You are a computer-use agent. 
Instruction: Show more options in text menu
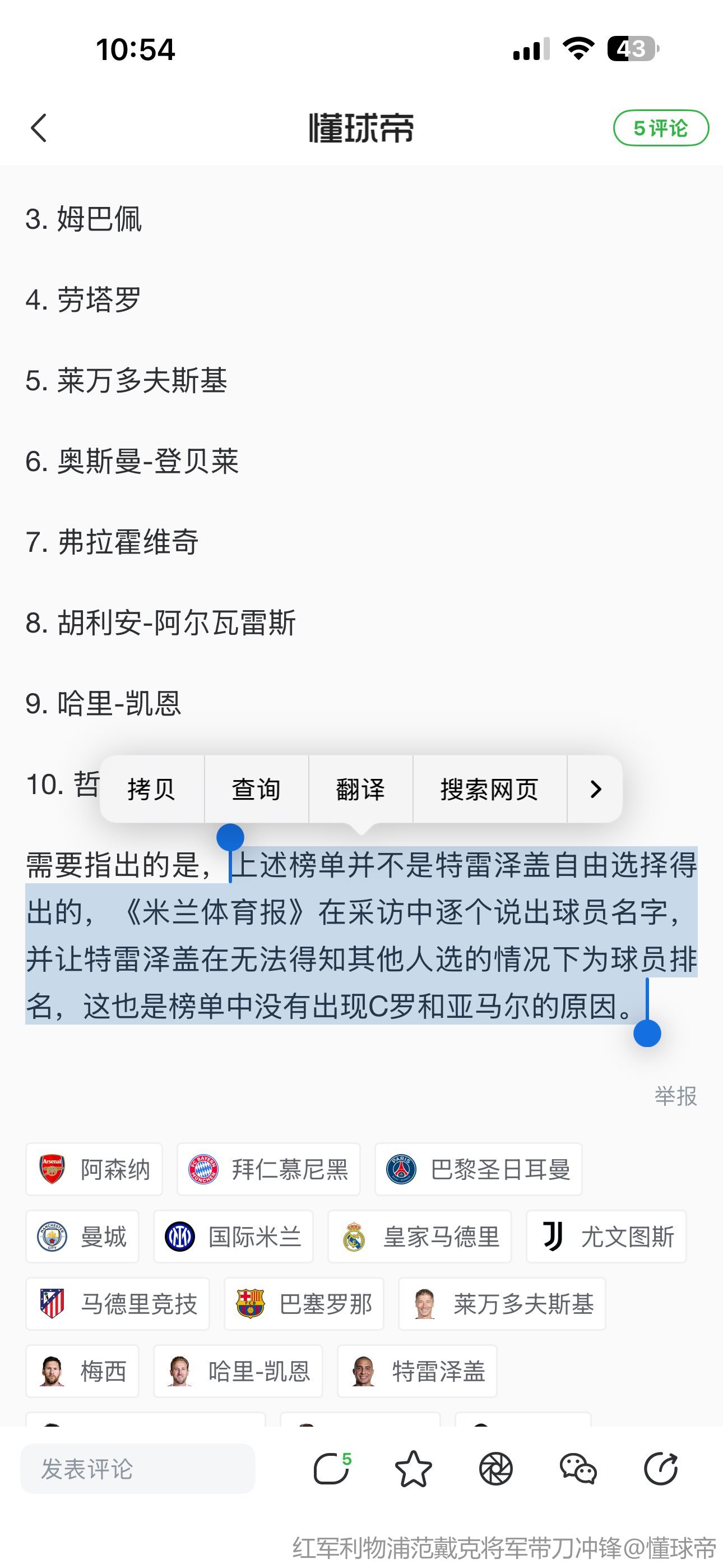coord(595,790)
